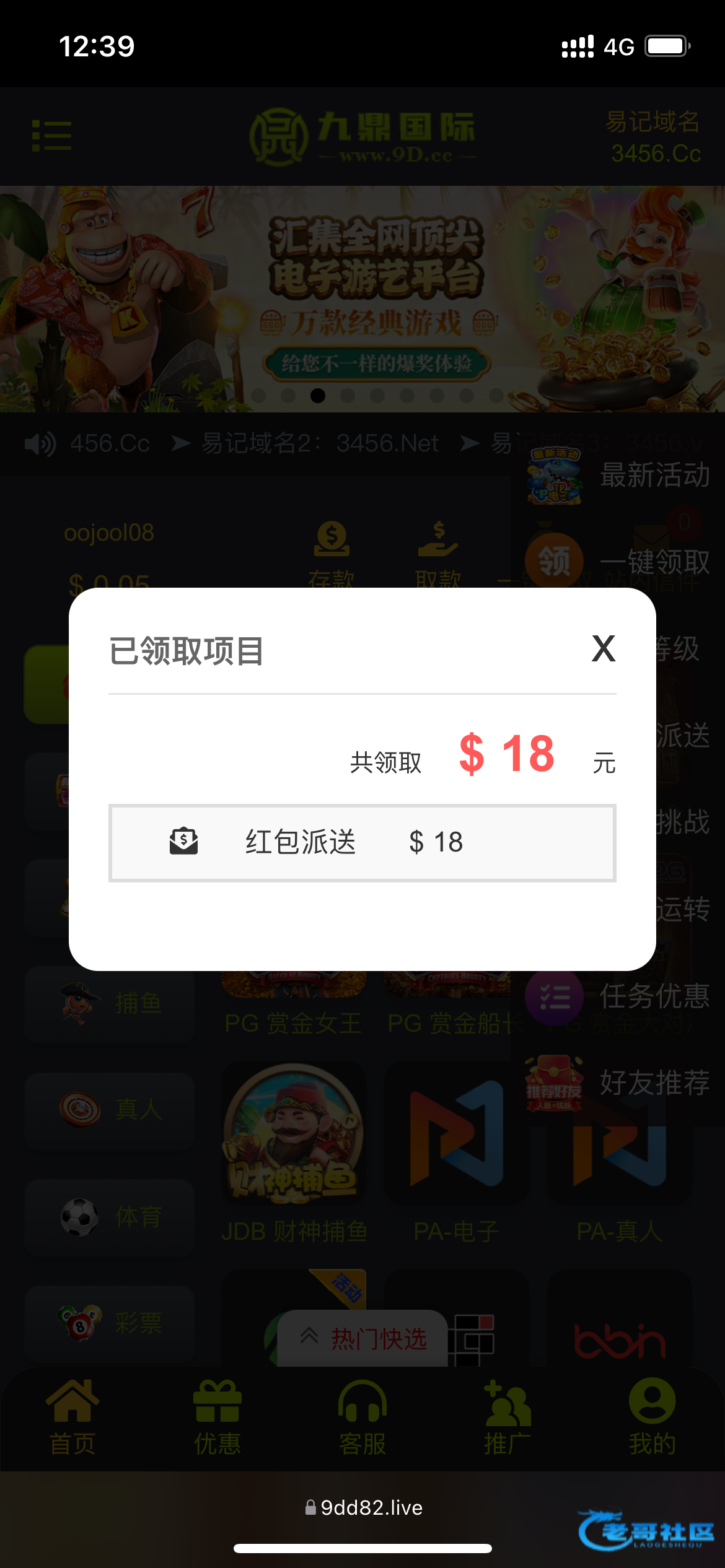725x1568 pixels.
Task: Open the 我的 profile tab
Action: pos(652,1418)
